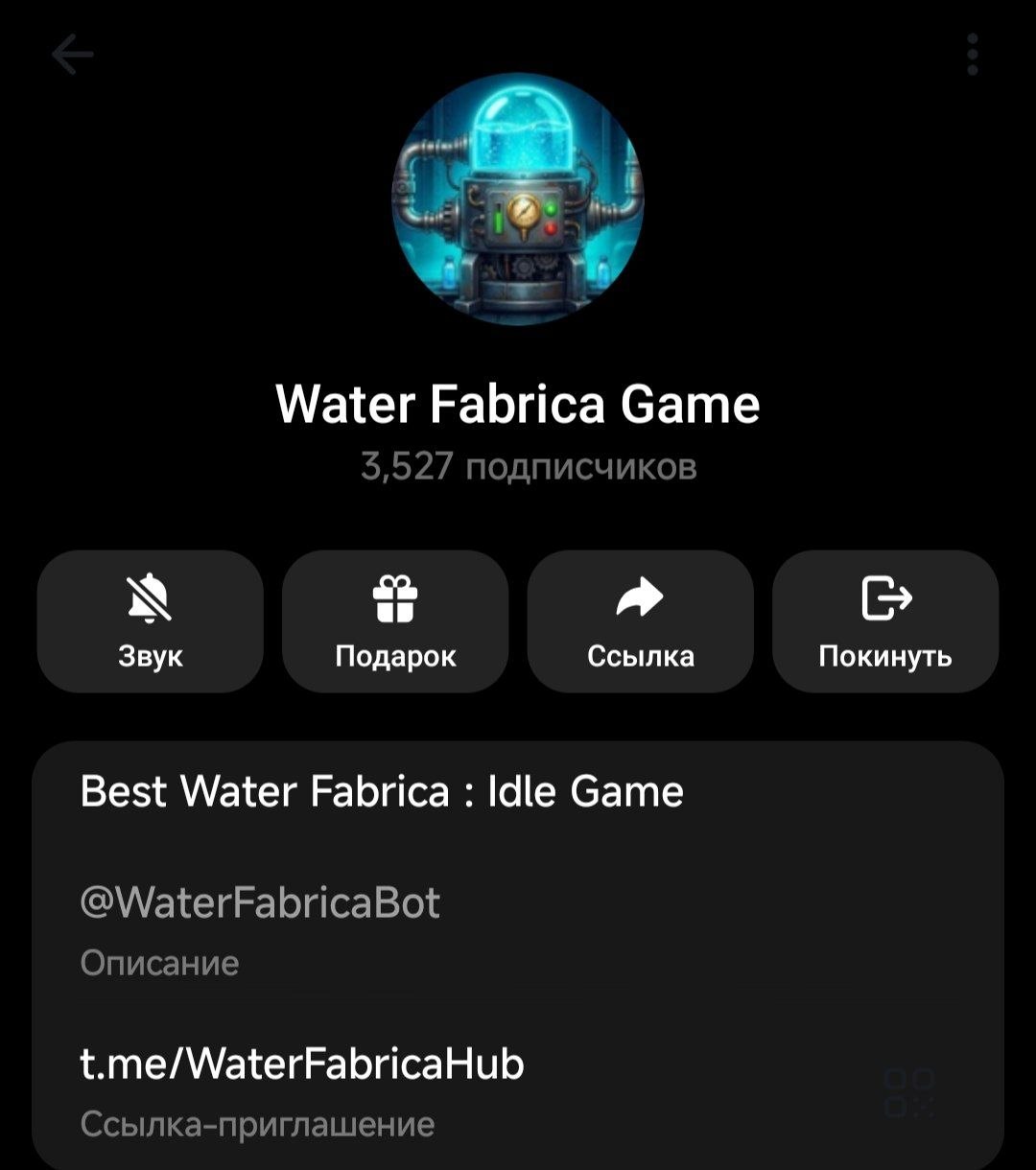1036x1170 pixels.
Task: Share the channel via Ссылка button
Action: pos(640,620)
